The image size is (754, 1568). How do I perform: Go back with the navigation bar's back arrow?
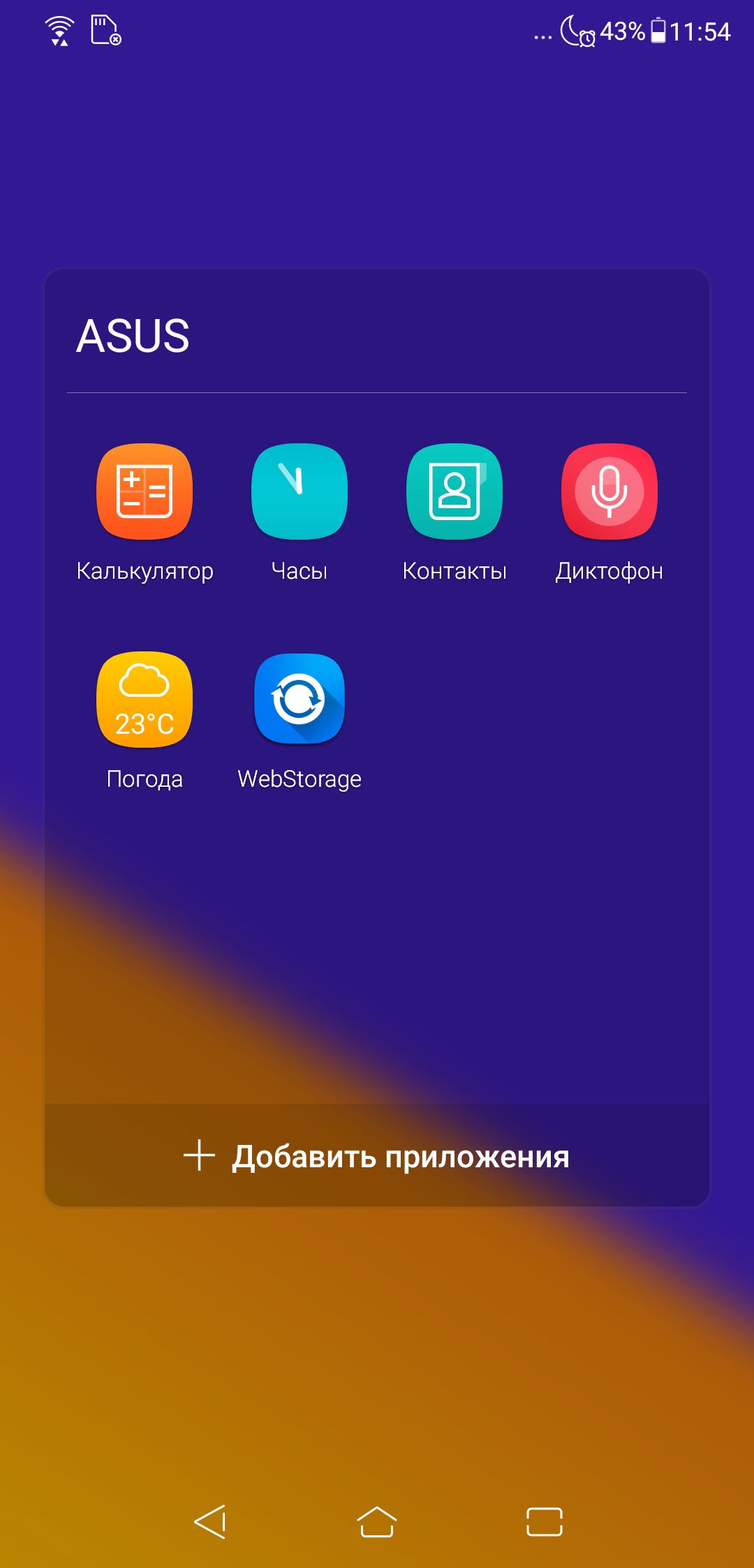click(x=210, y=1521)
